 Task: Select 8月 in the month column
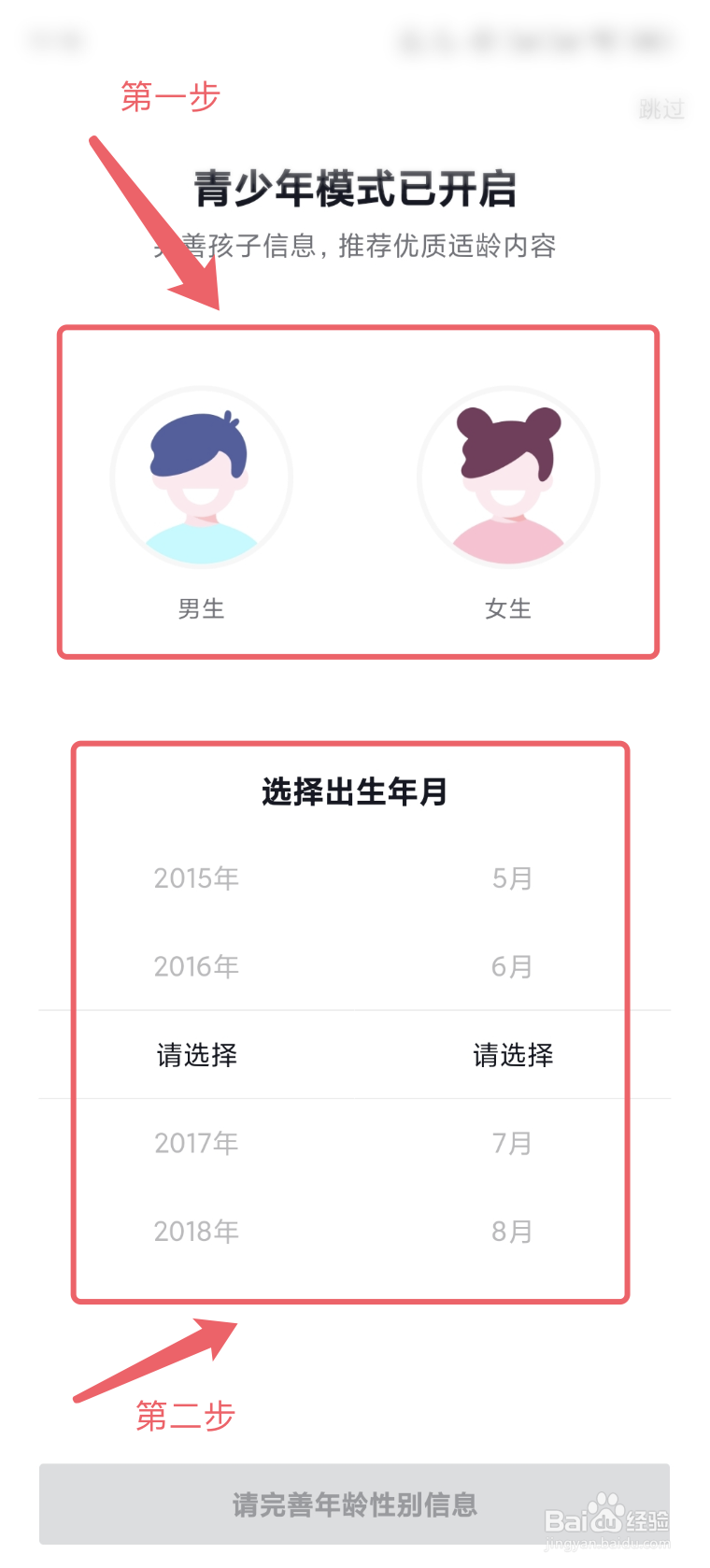(512, 1231)
